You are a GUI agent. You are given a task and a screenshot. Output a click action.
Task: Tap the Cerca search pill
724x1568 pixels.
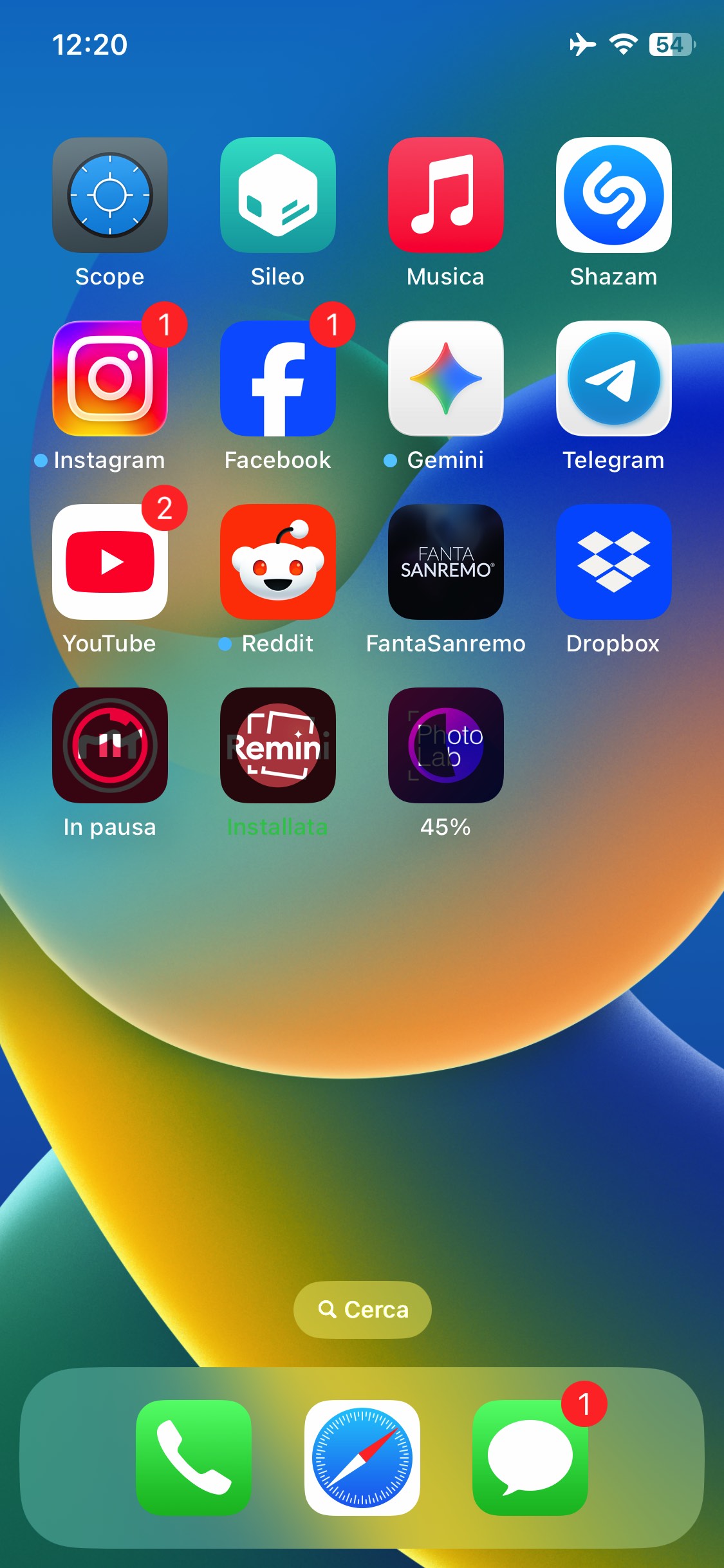pyautogui.click(x=362, y=1309)
